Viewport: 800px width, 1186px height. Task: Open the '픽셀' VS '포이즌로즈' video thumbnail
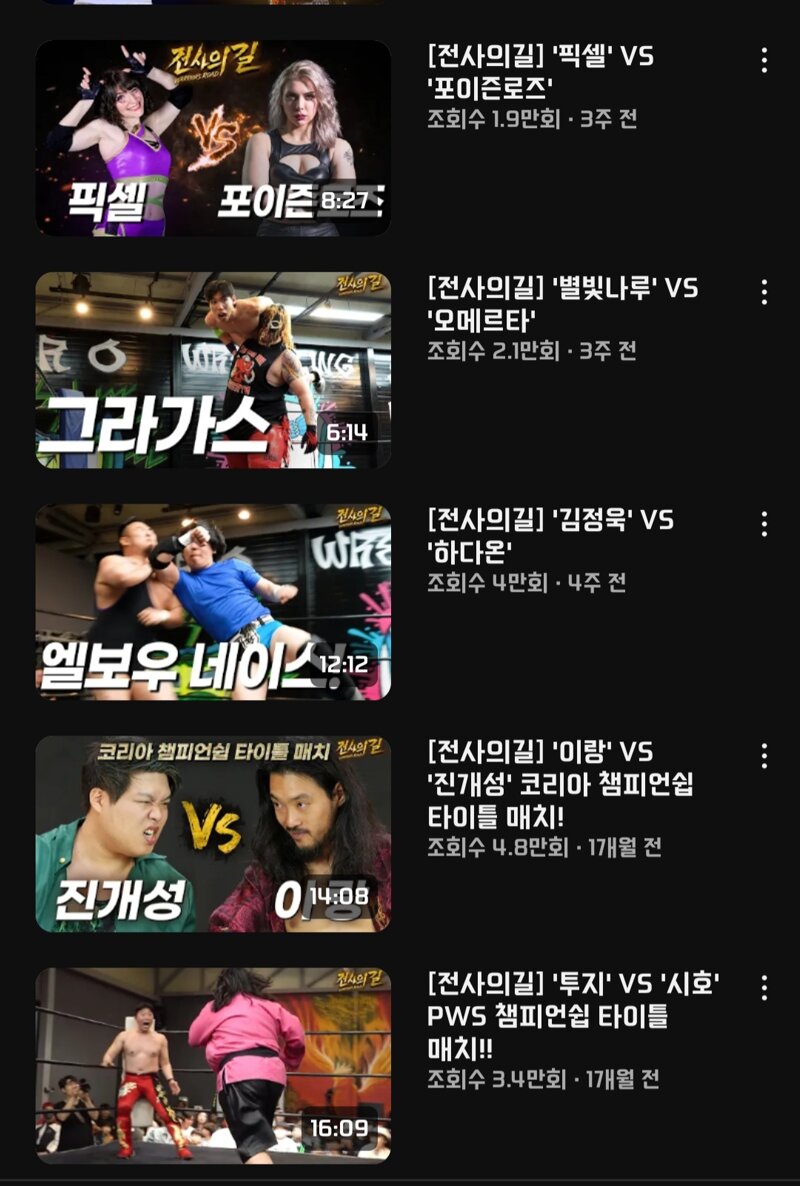213,138
